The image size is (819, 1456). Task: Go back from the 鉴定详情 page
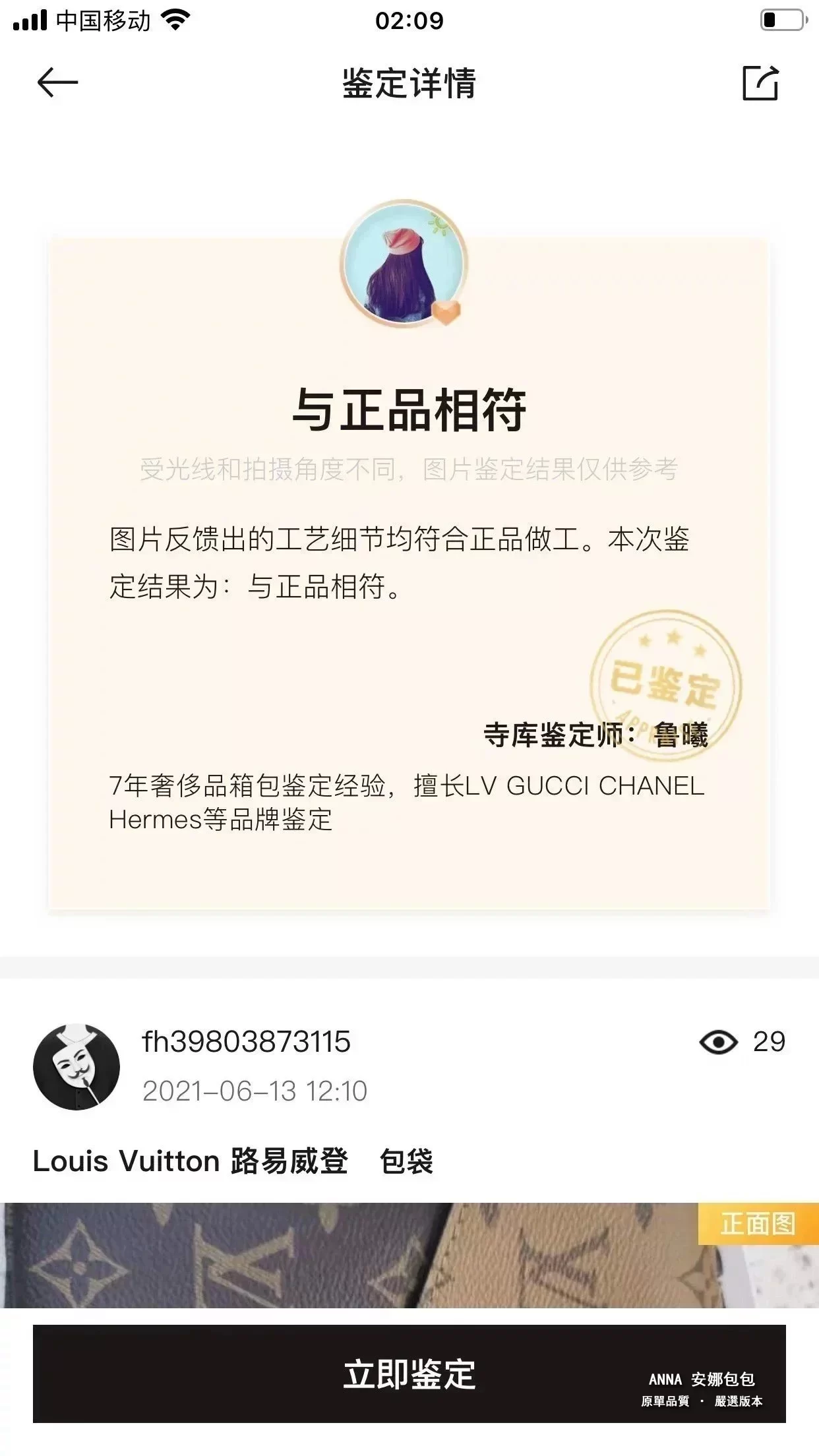57,83
